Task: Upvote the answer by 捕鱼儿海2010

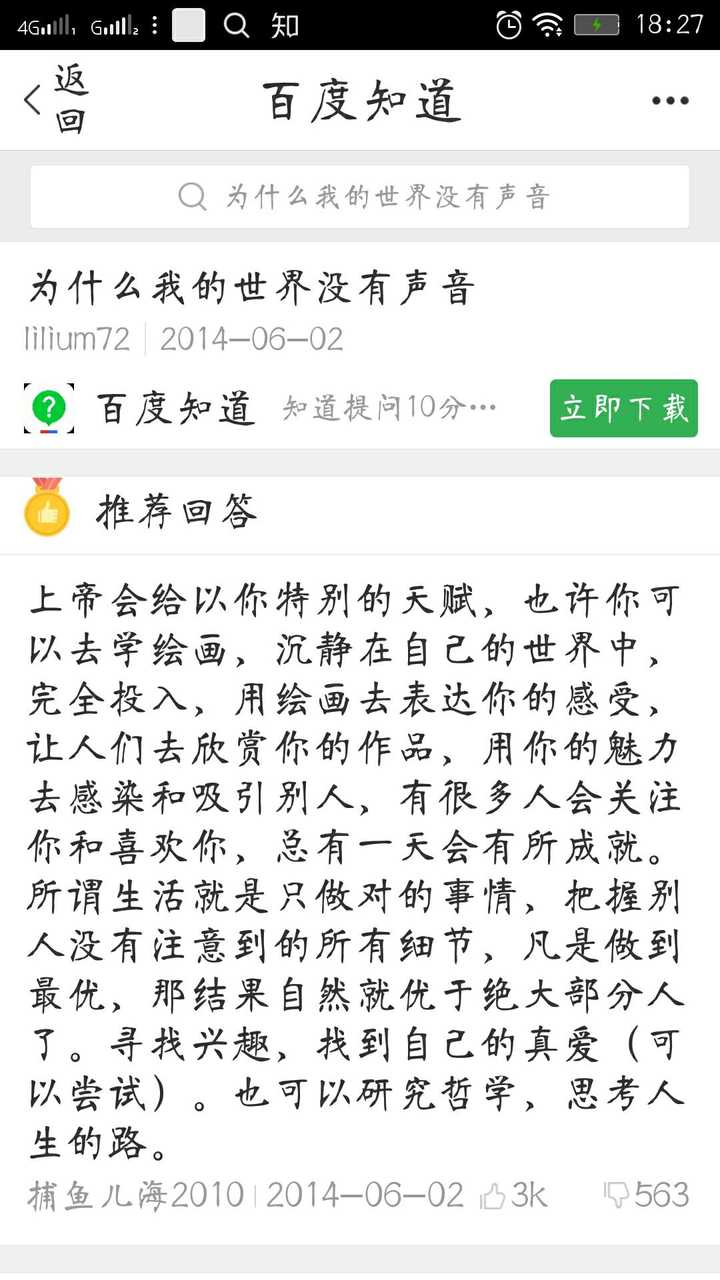Action: (x=513, y=1195)
